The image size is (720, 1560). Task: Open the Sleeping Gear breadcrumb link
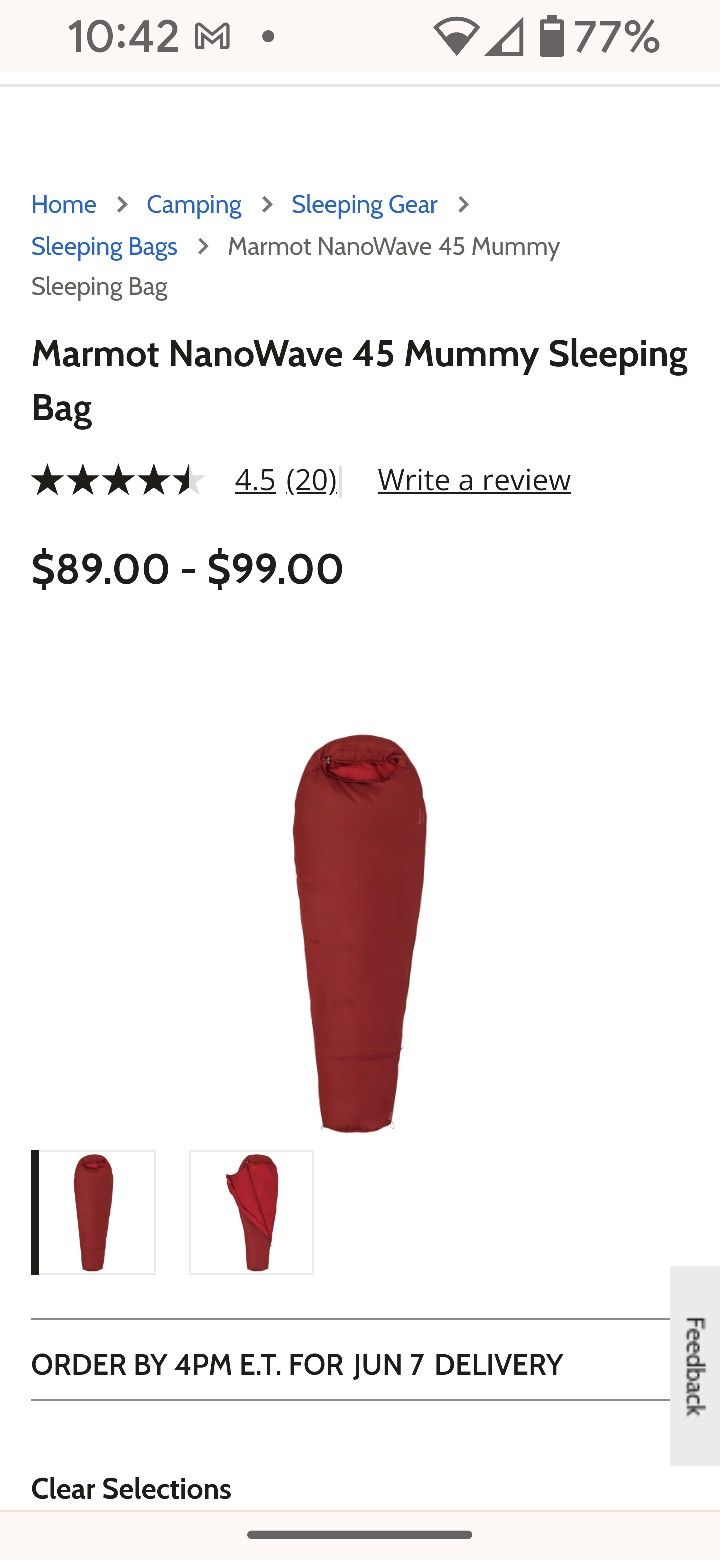click(364, 205)
